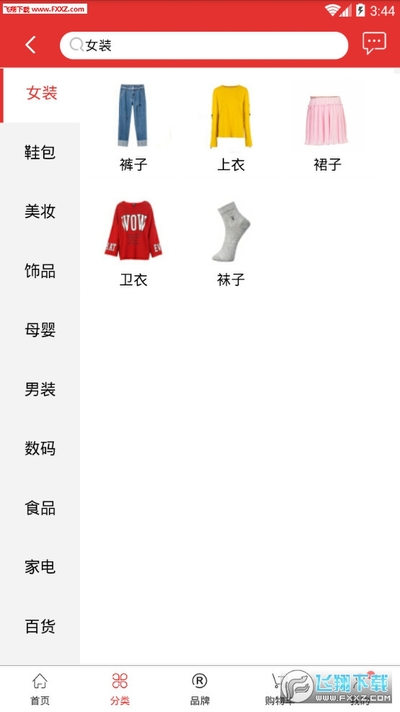The width and height of the screenshot is (400, 712).
Task: Switch to the 品牌 brand tab
Action: pos(200,689)
